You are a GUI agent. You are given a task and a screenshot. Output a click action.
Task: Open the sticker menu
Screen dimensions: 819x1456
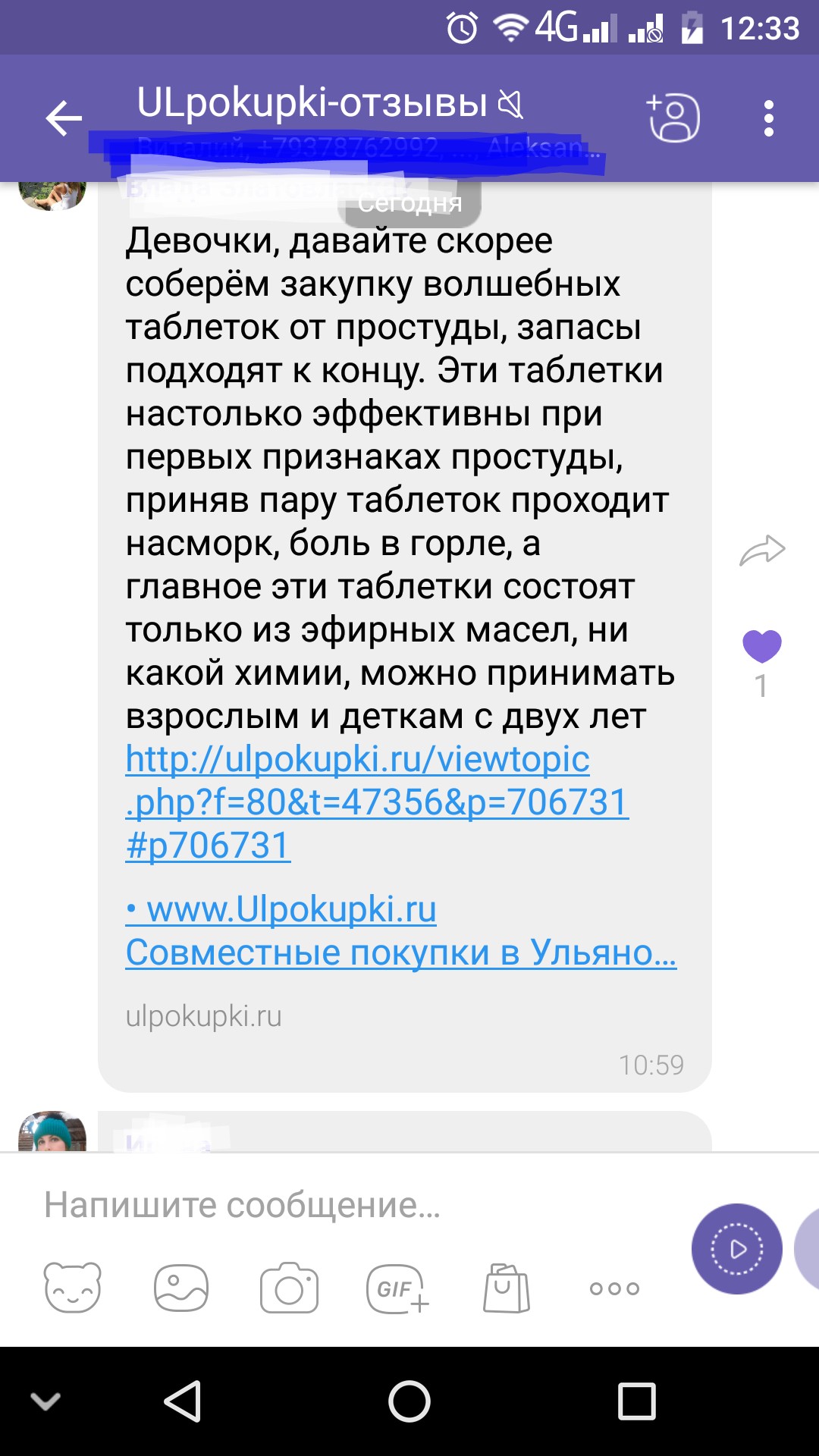(x=73, y=1288)
